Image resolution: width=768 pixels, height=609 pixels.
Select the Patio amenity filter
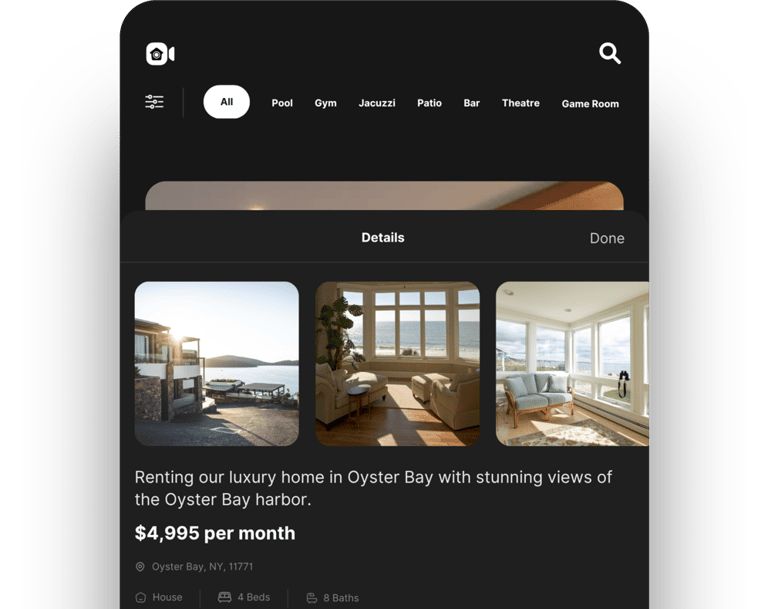(x=429, y=103)
